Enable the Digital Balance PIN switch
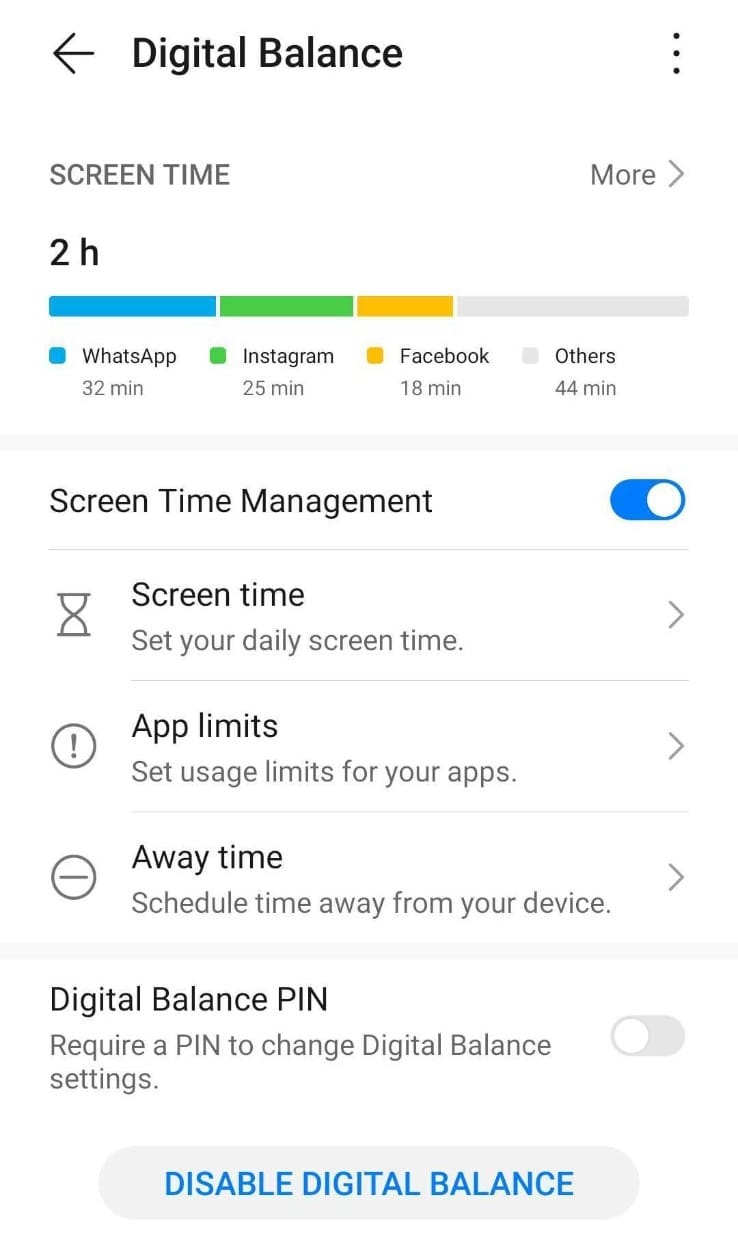 coord(647,1036)
